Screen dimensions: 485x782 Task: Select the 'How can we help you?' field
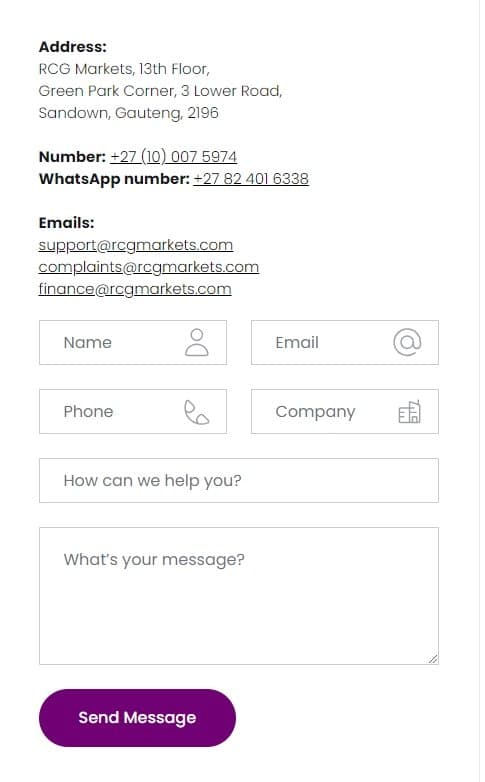tap(239, 480)
